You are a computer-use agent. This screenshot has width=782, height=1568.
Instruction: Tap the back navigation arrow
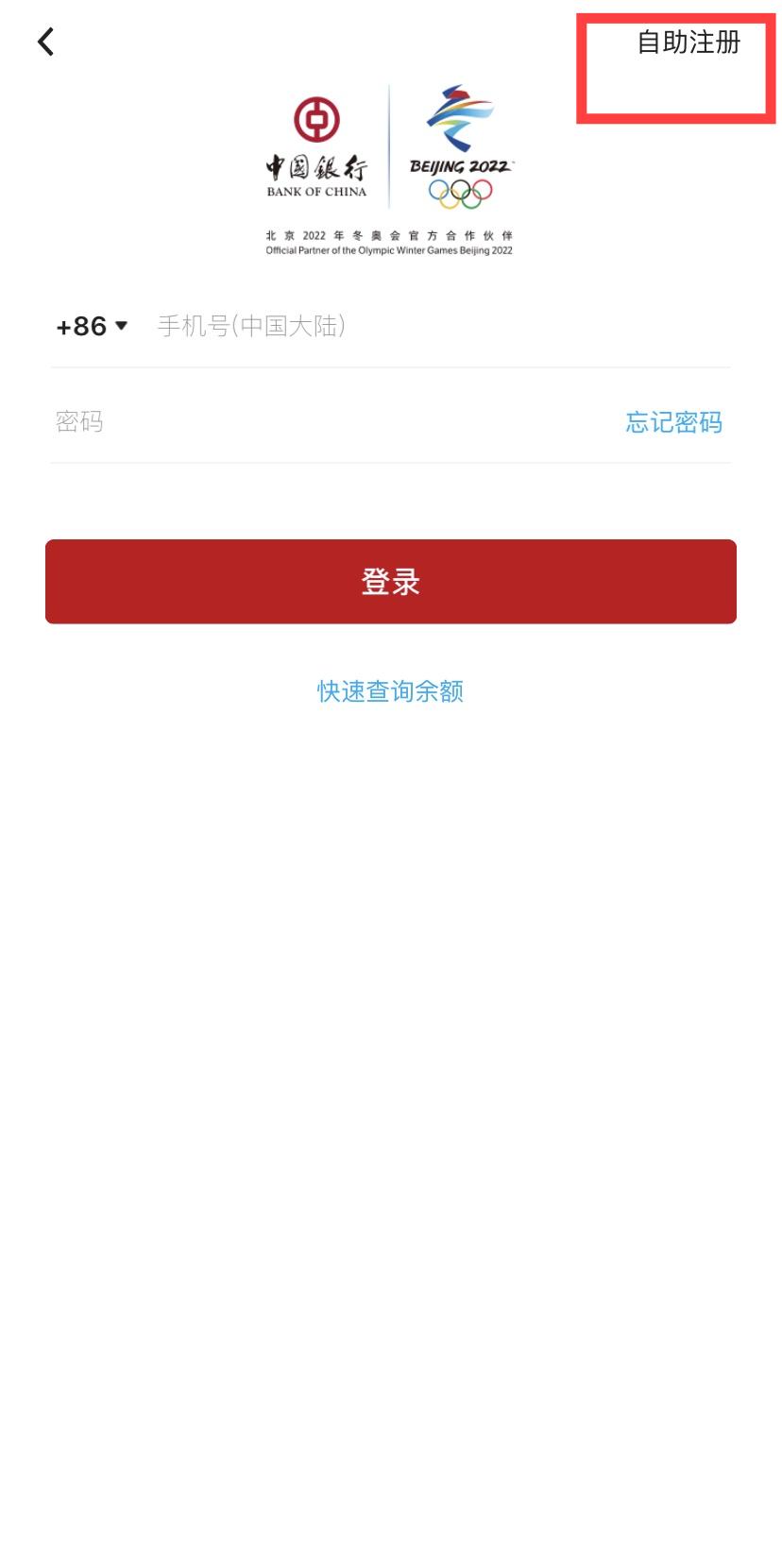(x=44, y=42)
